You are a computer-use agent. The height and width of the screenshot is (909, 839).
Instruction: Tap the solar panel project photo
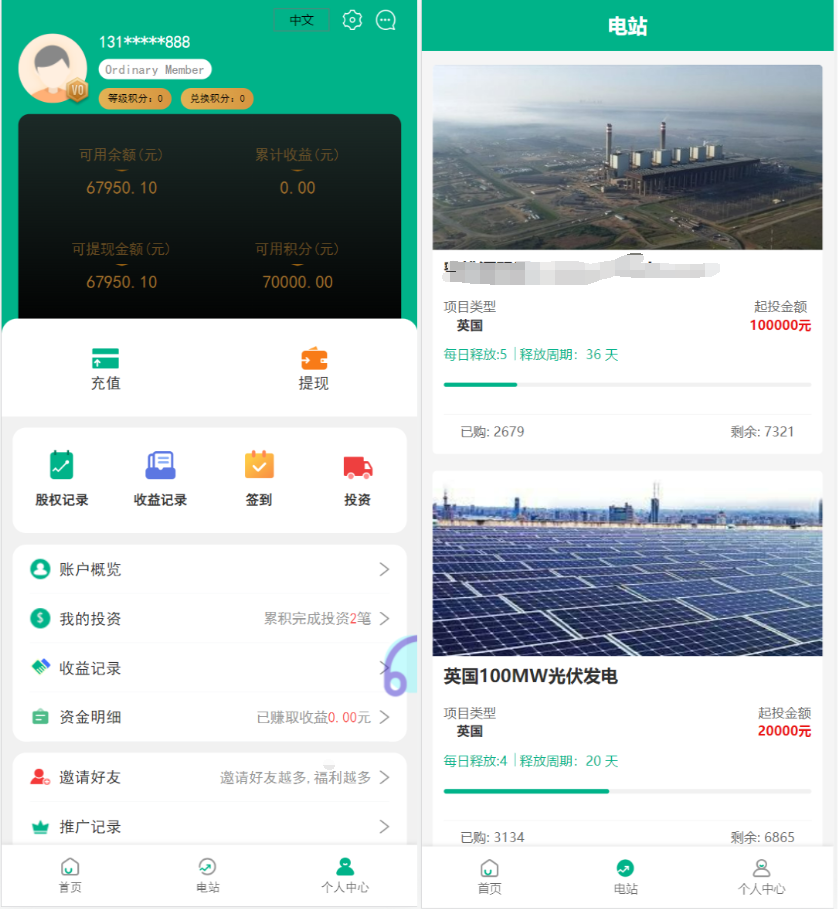coord(626,563)
